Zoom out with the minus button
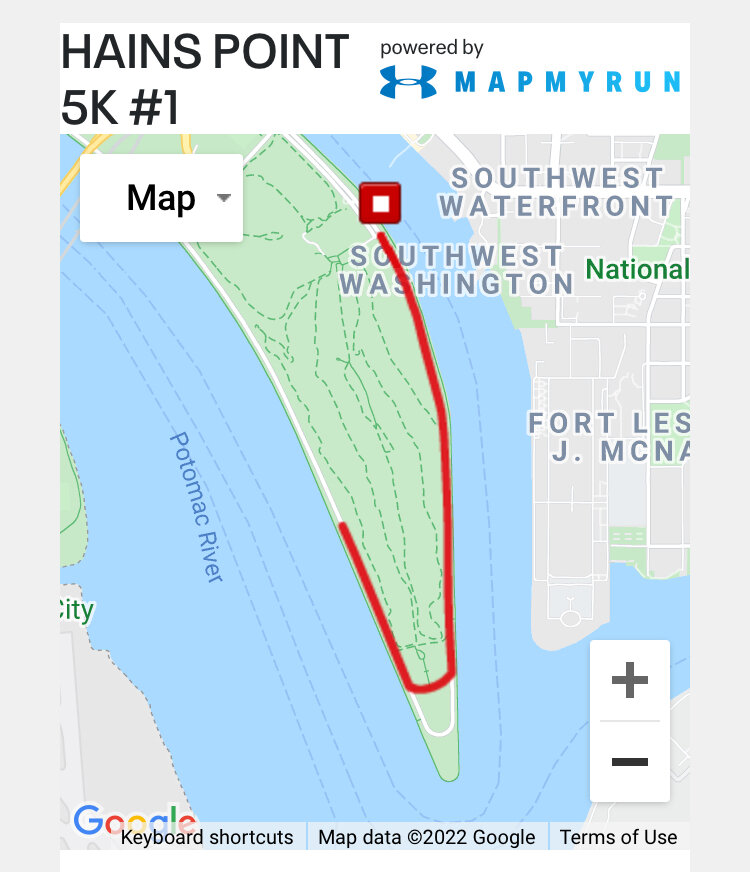 629,762
